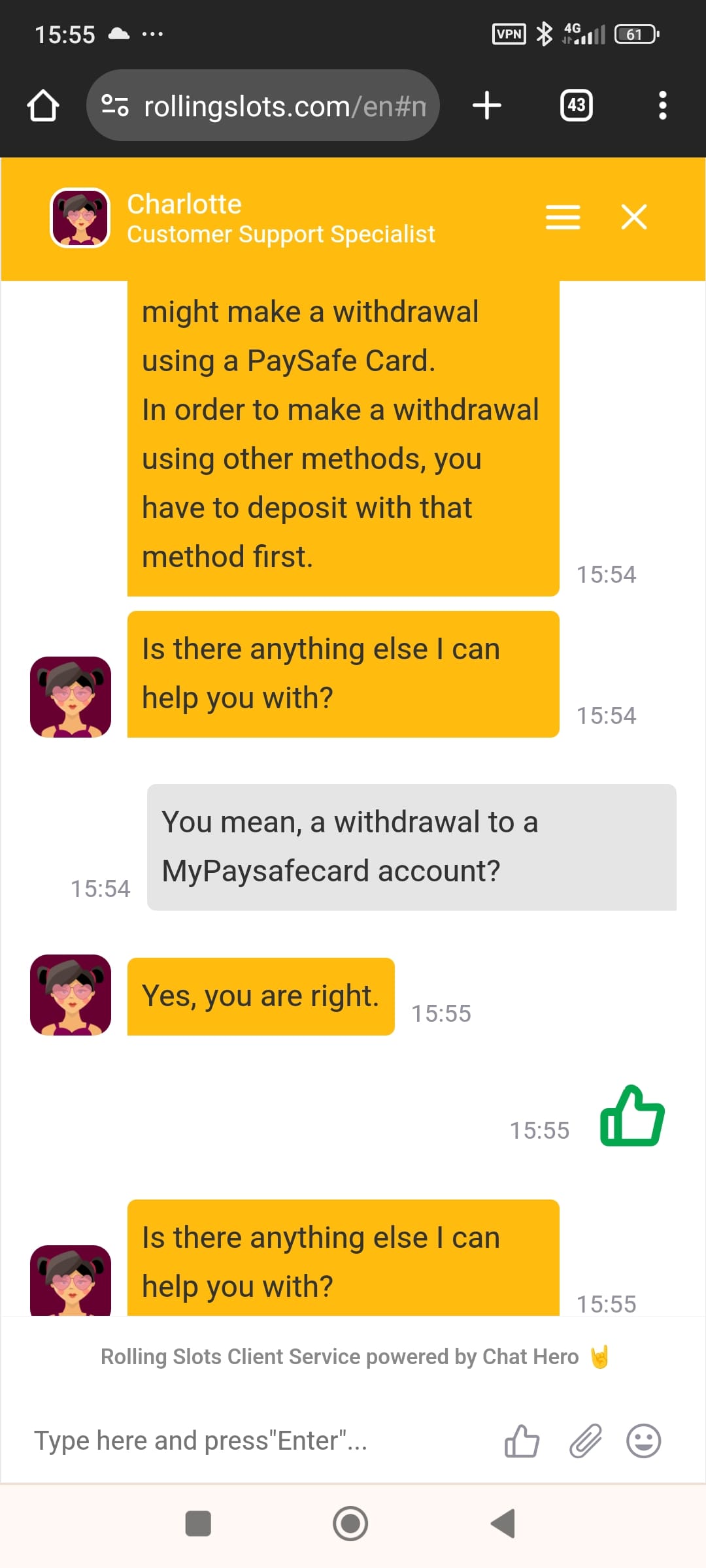Screen dimensions: 706x1568
Task: Close the Charlotte support chat
Action: point(633,218)
